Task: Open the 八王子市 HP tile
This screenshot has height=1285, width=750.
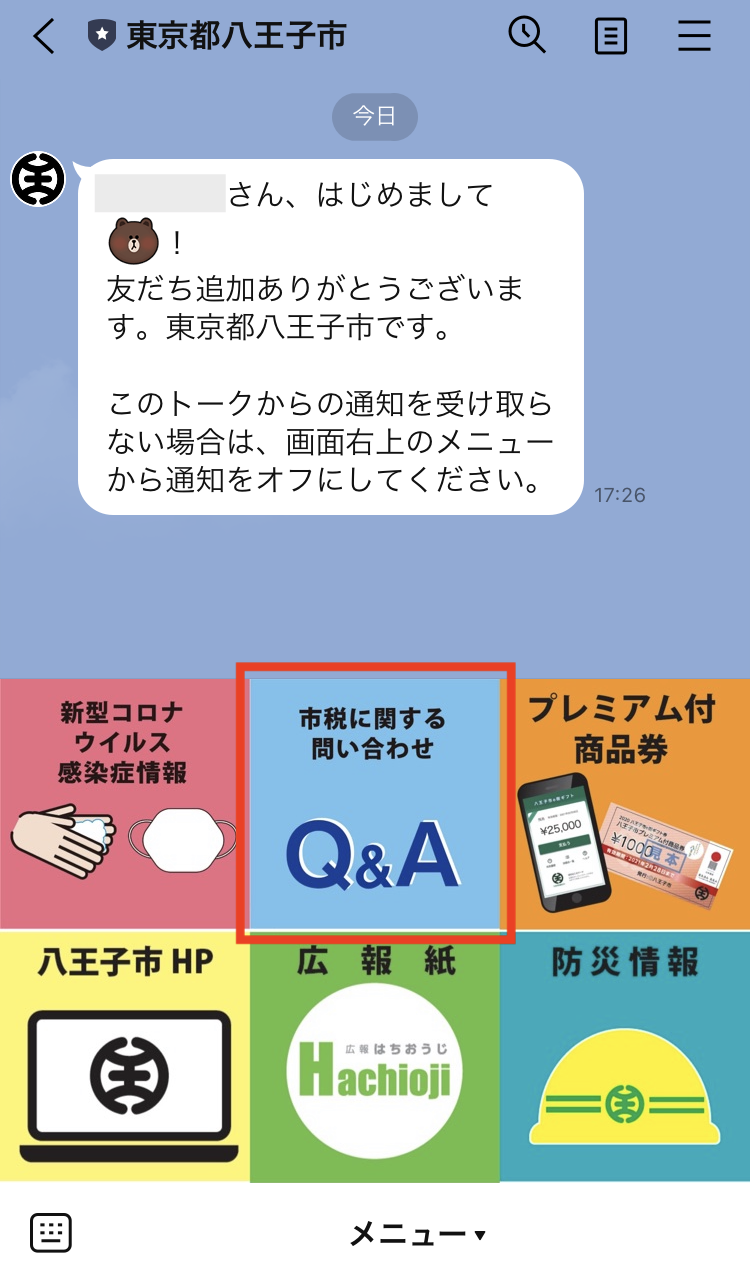Action: (124, 1056)
